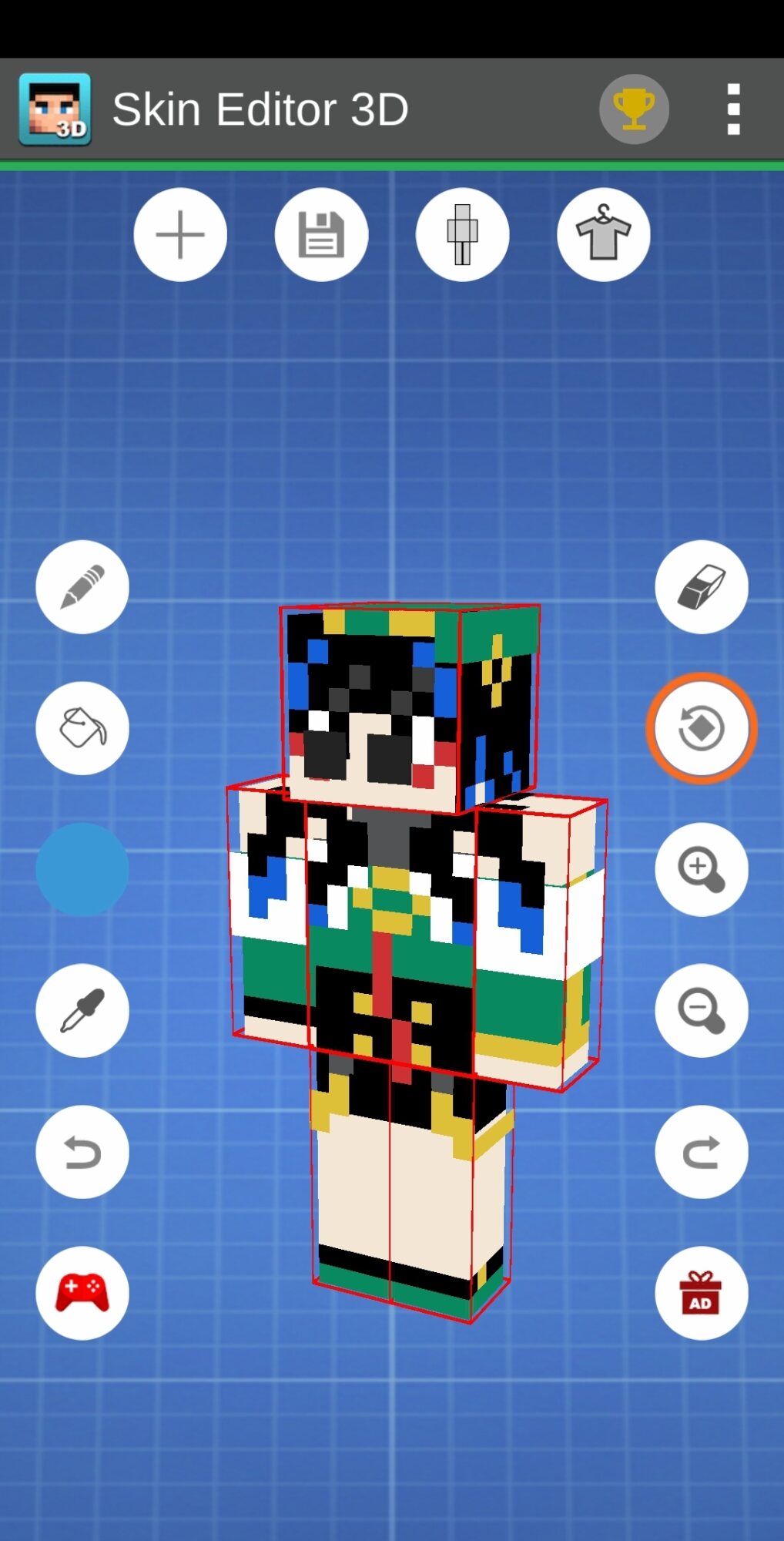
Task: Select the paint bucket fill tool
Action: (x=82, y=728)
